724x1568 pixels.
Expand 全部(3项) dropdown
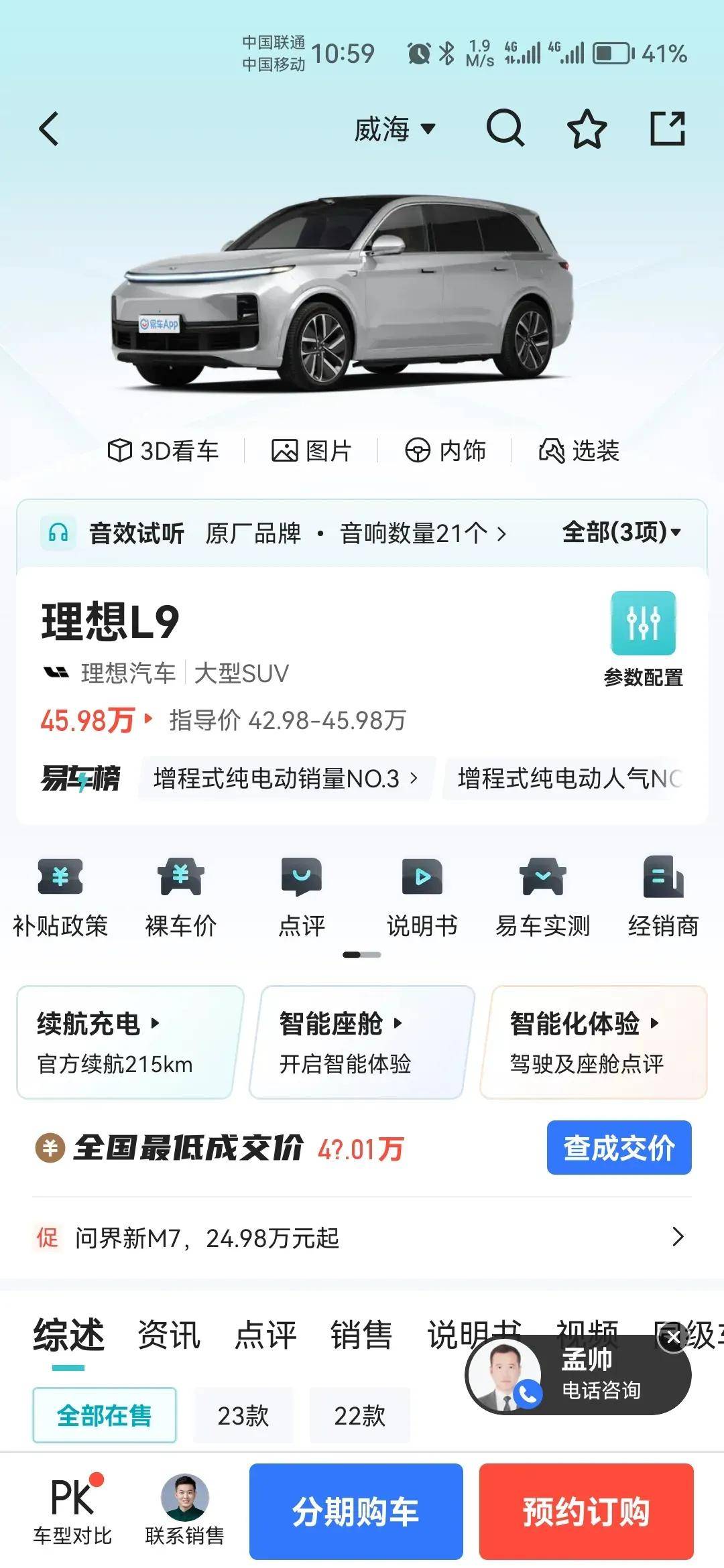click(621, 532)
